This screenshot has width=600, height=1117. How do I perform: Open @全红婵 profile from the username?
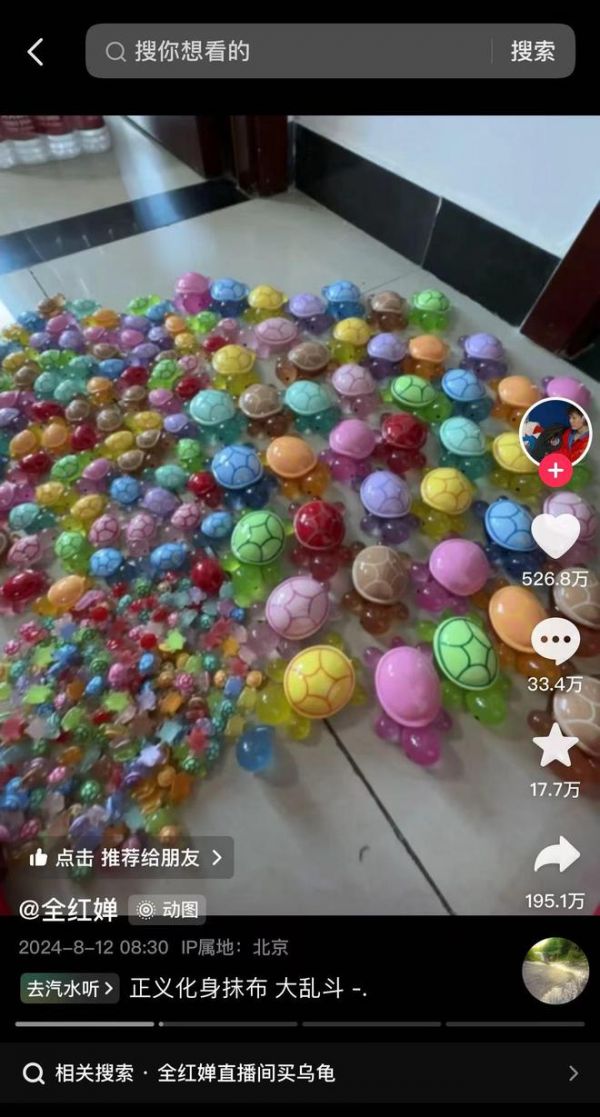pyautogui.click(x=68, y=909)
